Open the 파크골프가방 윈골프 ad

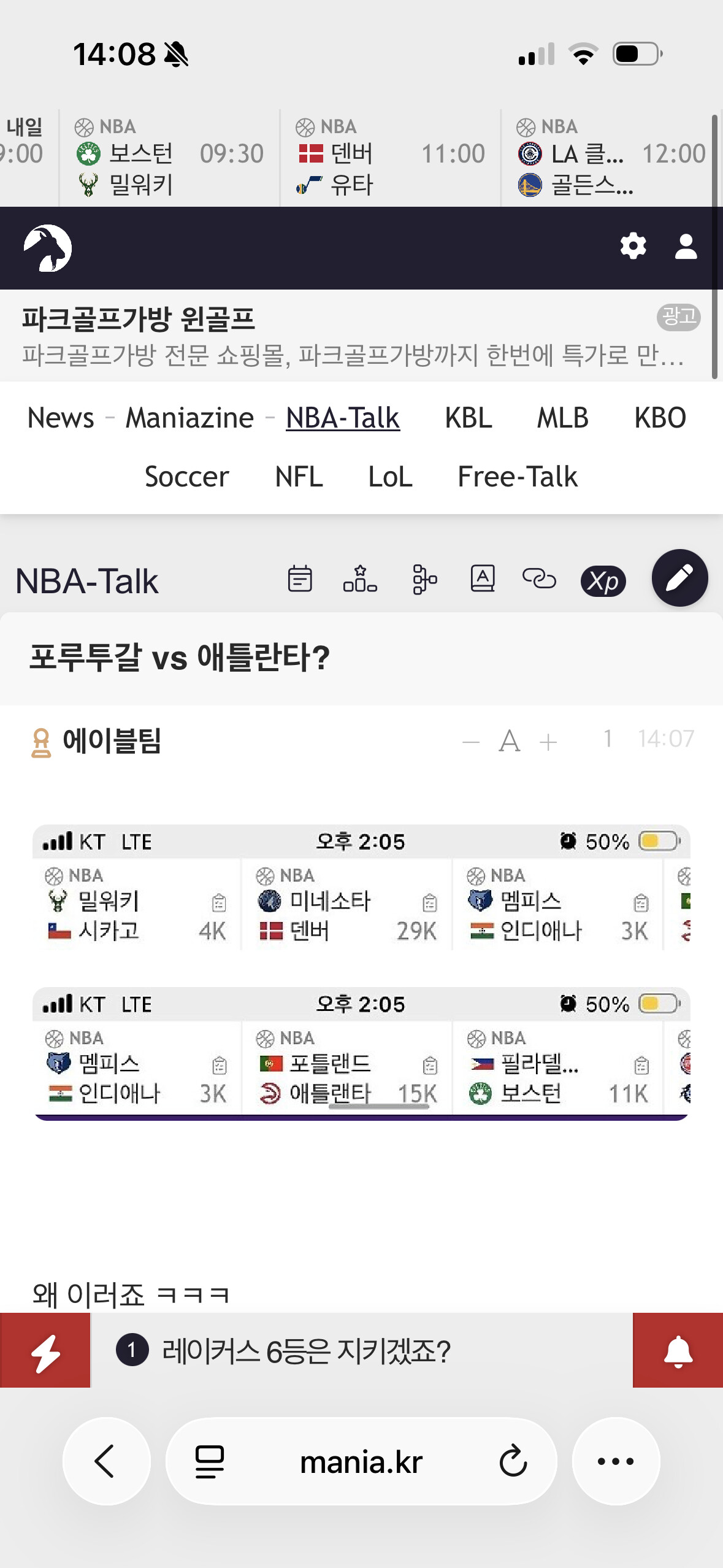353,336
